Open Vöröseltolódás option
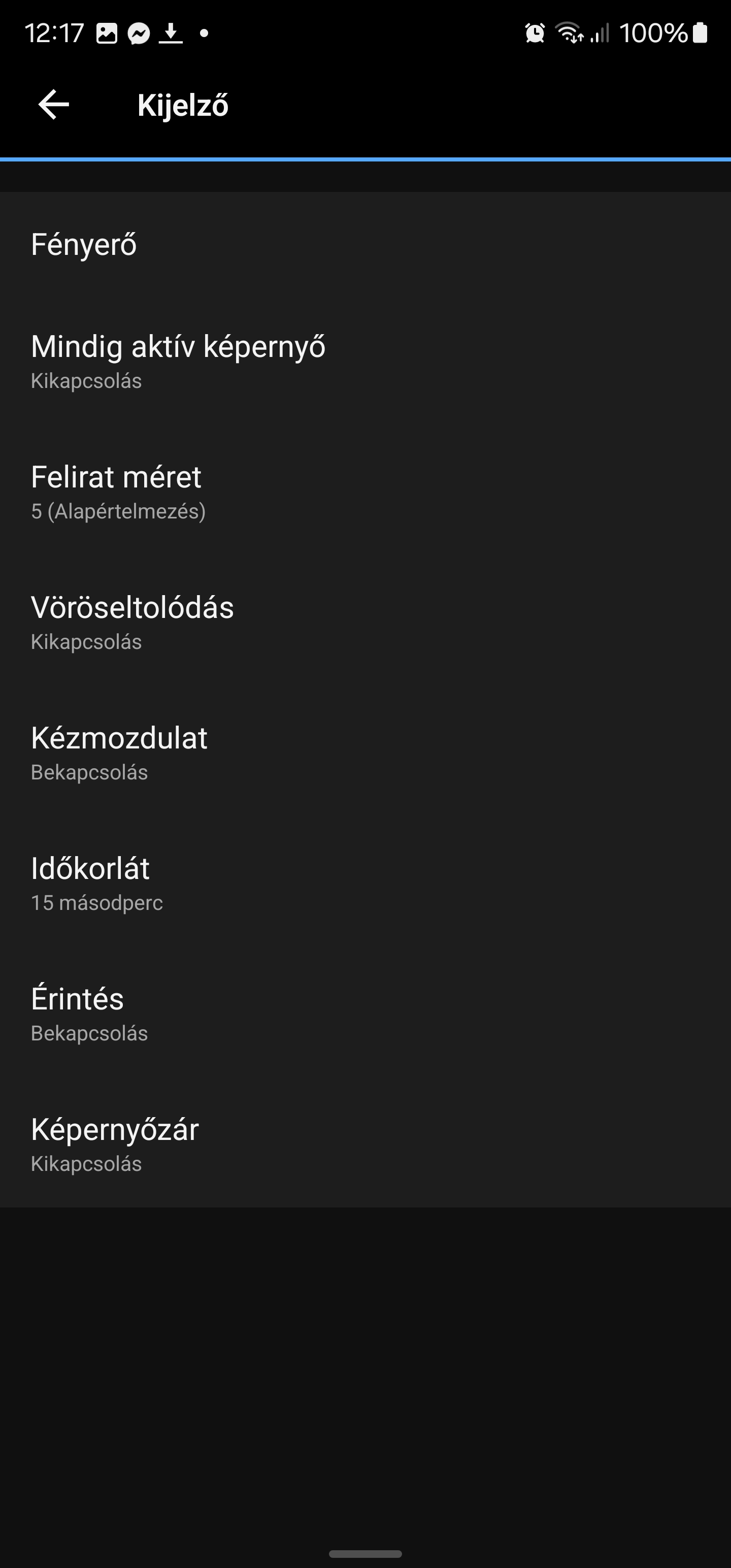 pos(365,622)
